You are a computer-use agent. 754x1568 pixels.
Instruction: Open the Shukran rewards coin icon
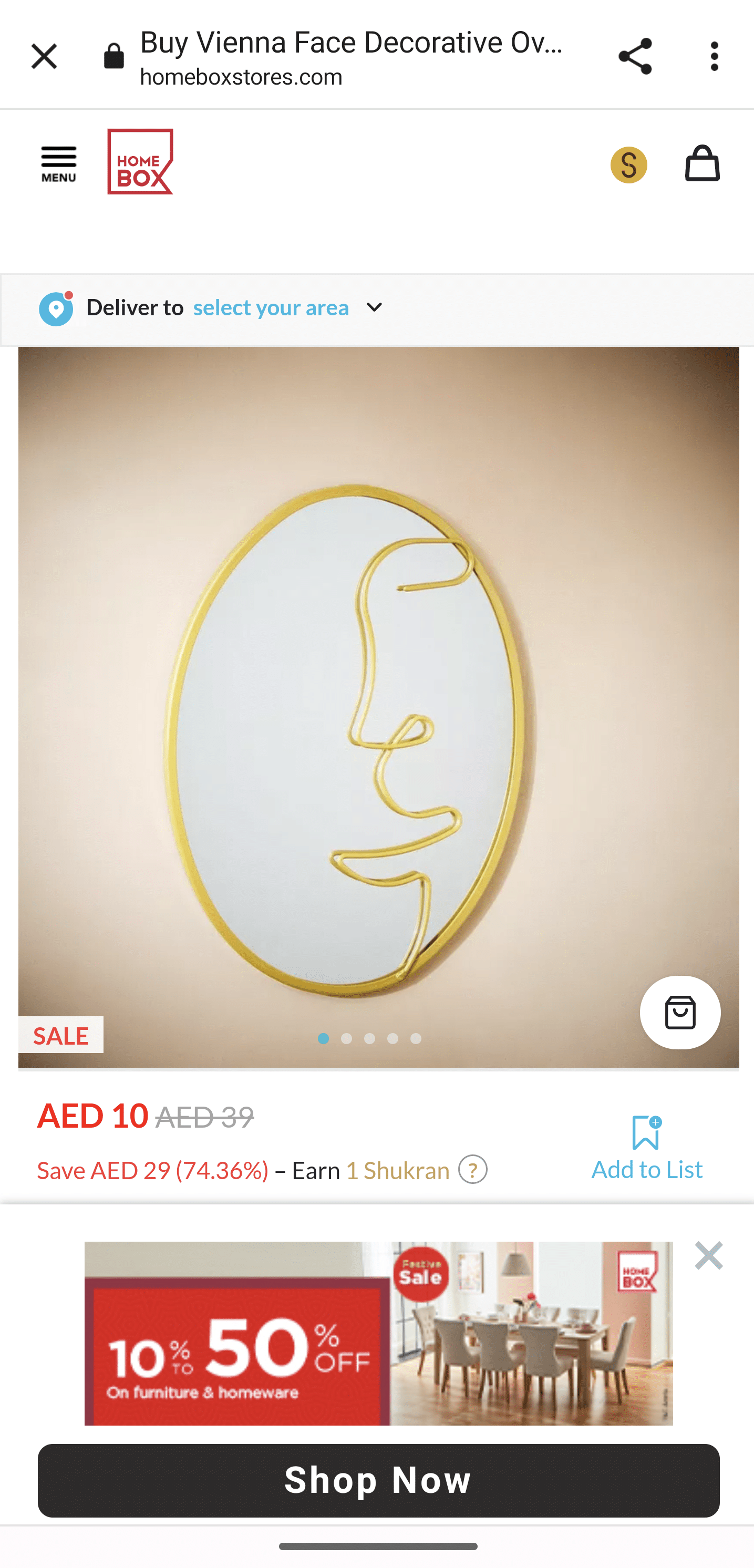point(628,165)
